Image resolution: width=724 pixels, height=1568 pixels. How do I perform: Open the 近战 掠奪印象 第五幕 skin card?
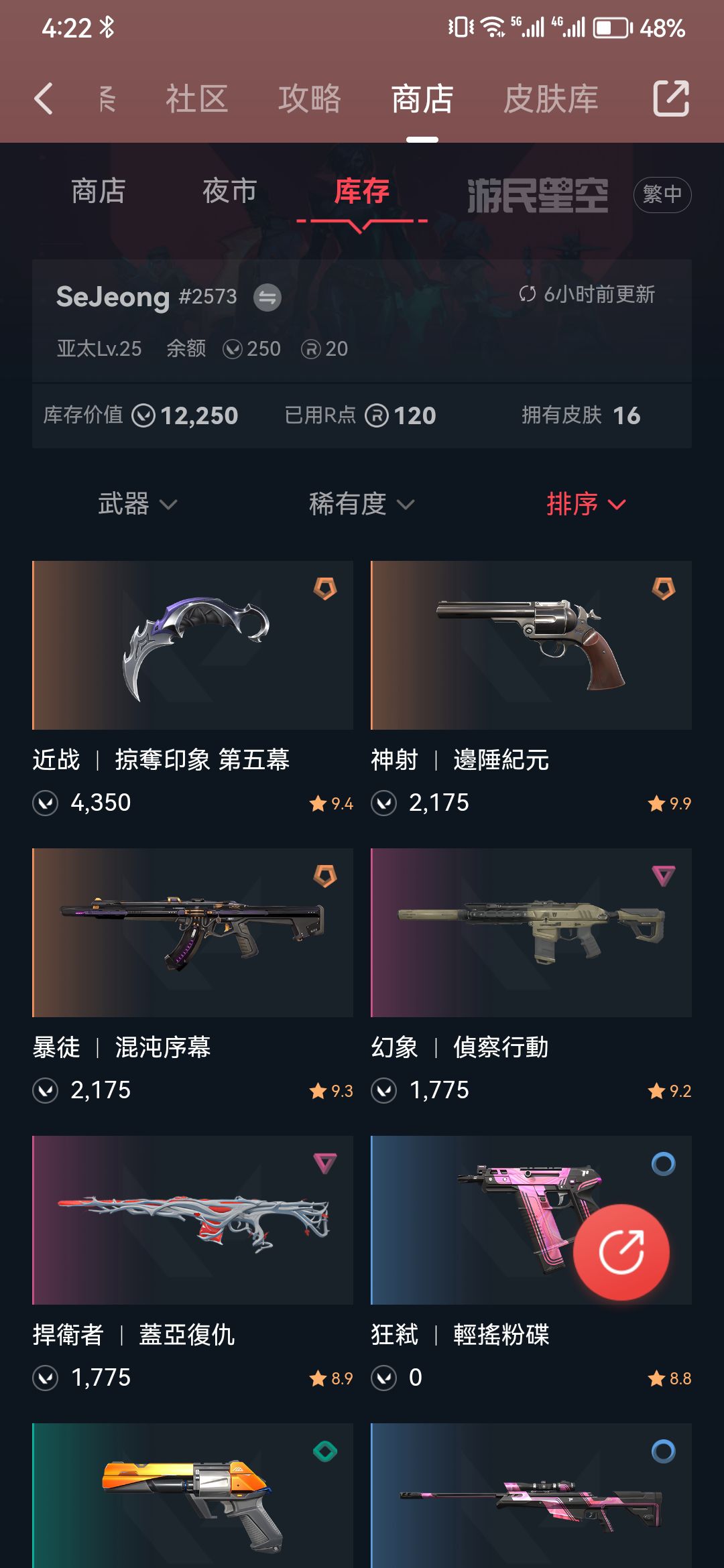coord(192,689)
